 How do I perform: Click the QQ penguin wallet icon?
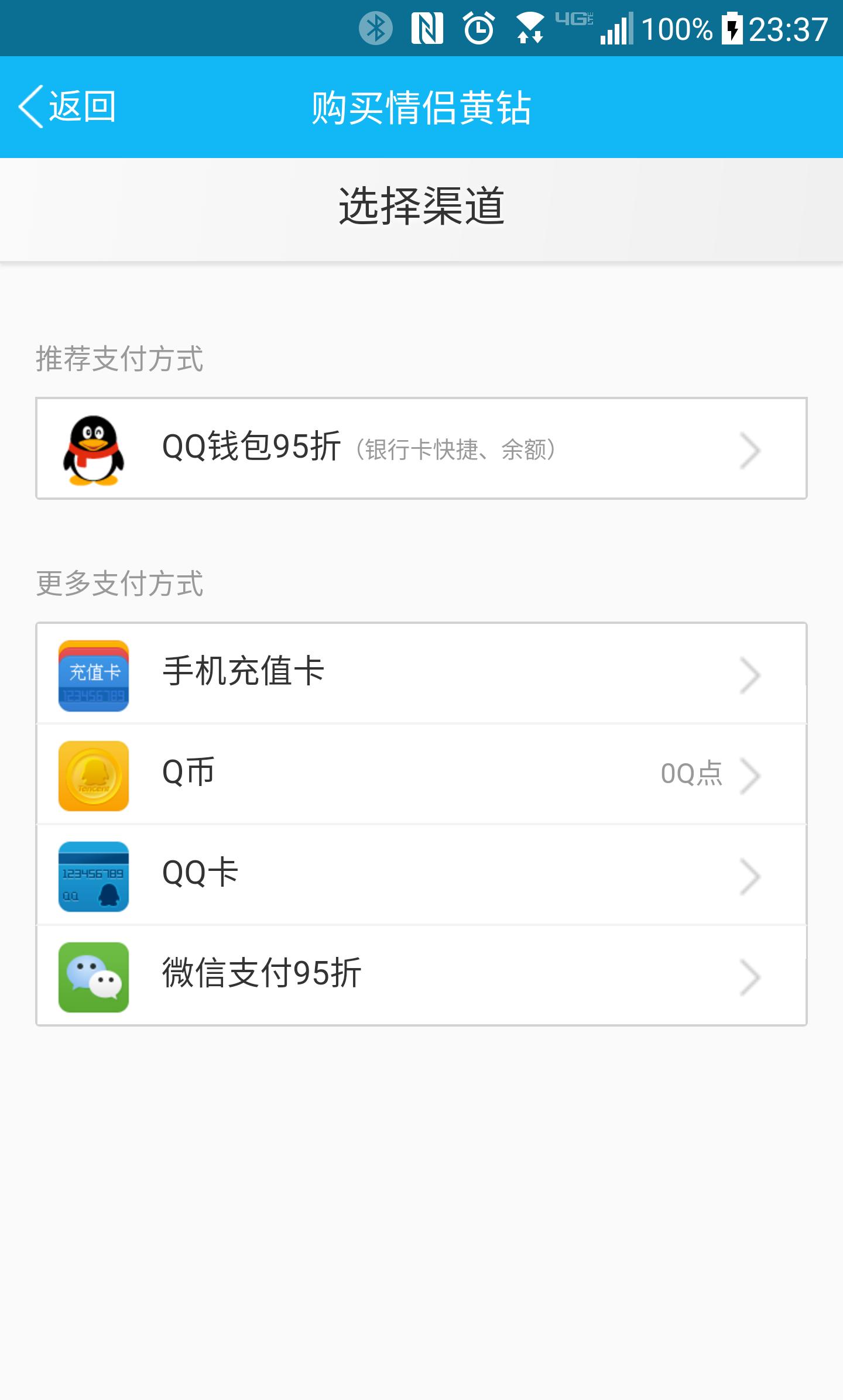pos(94,449)
